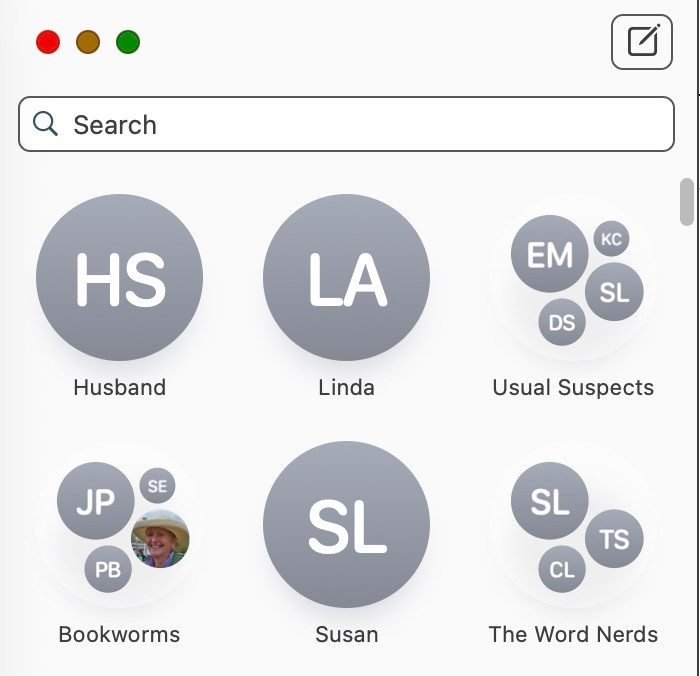Open The Word Nerds group

(573, 525)
